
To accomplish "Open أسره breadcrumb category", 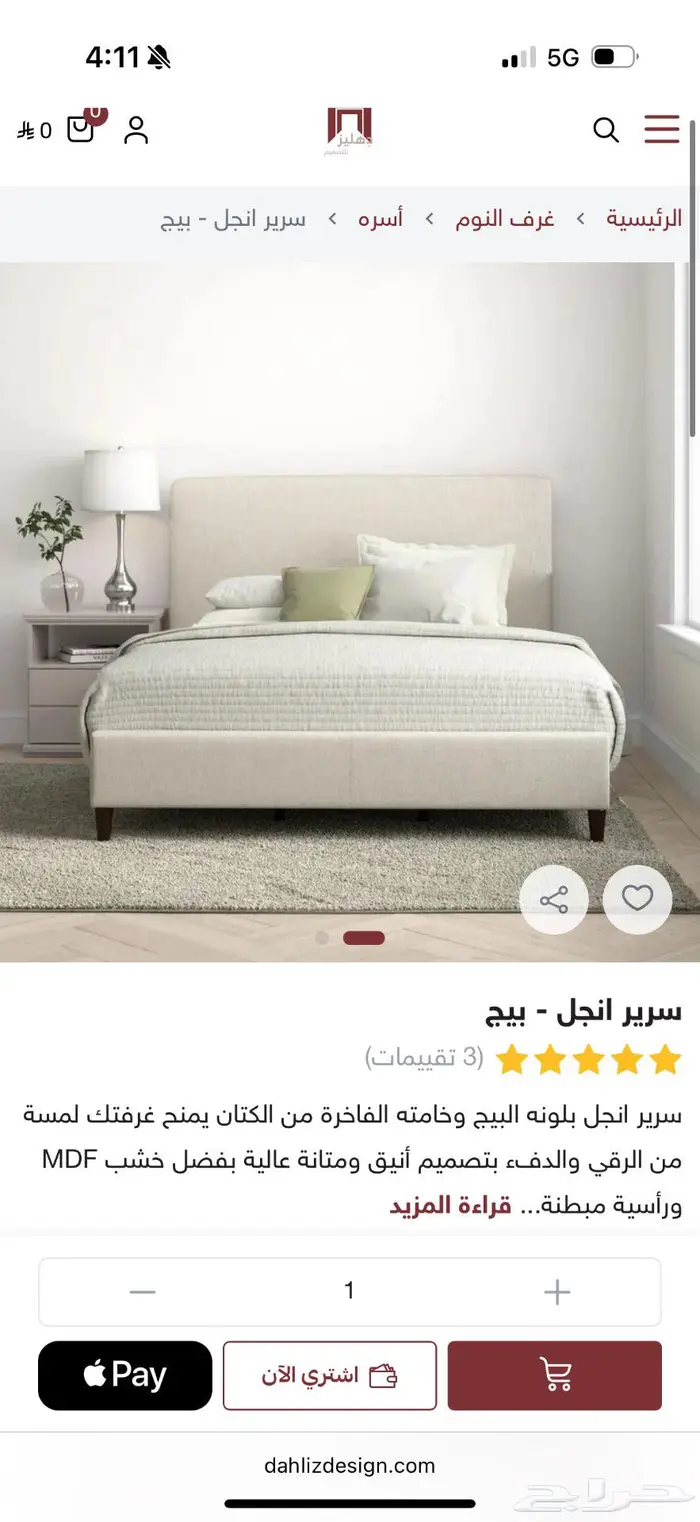I will coord(381,218).
